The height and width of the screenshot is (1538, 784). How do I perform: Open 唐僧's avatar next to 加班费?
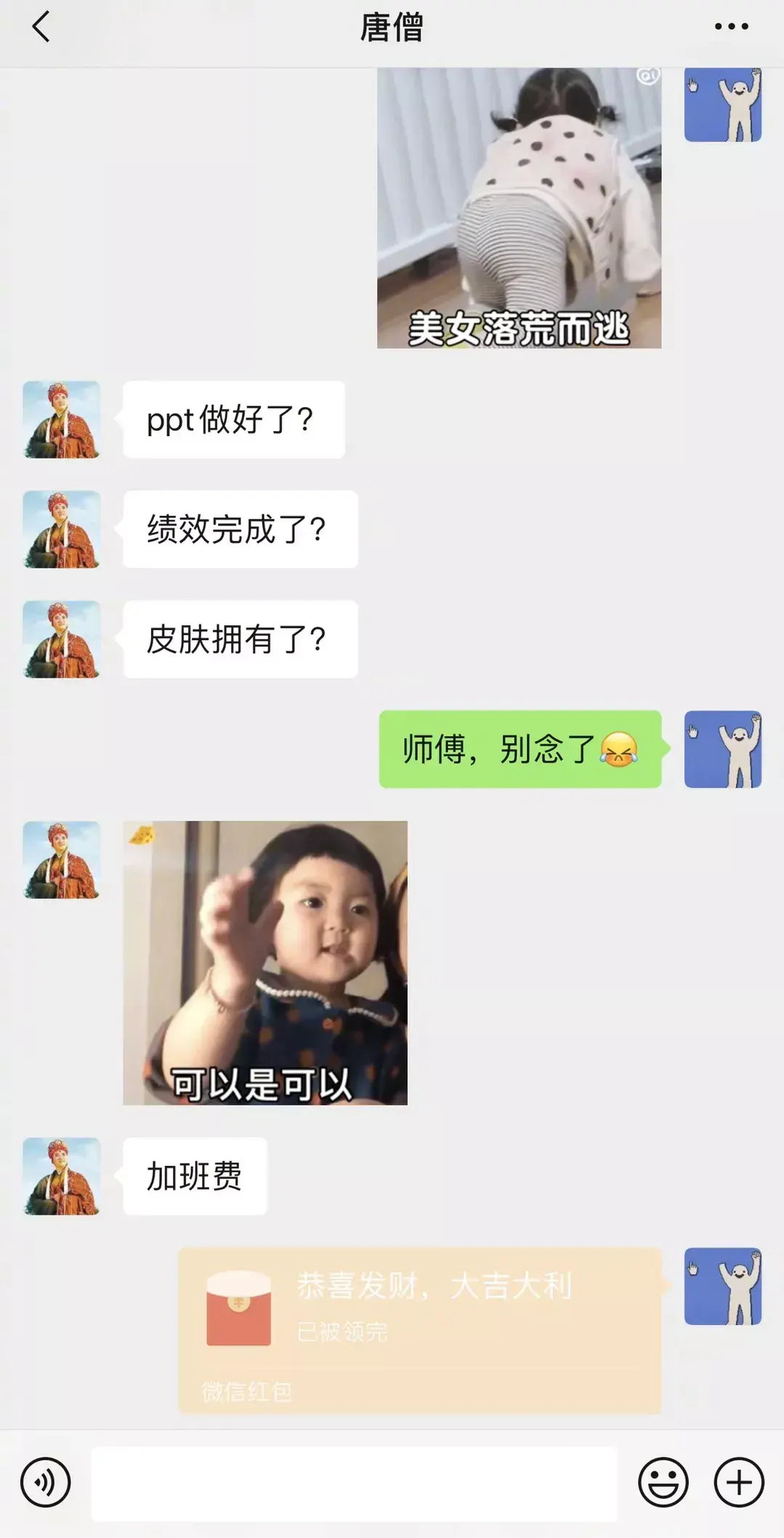coord(62,1176)
